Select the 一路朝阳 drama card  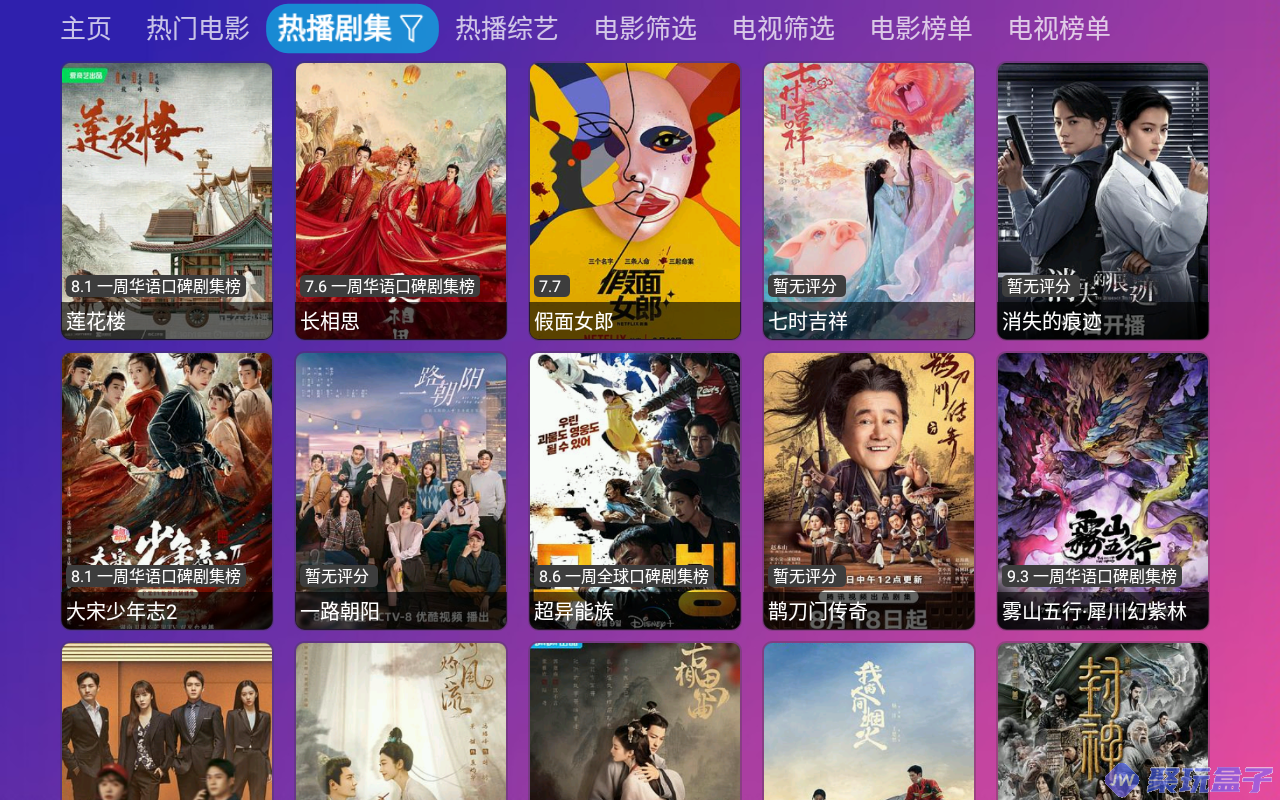pyautogui.click(x=401, y=490)
